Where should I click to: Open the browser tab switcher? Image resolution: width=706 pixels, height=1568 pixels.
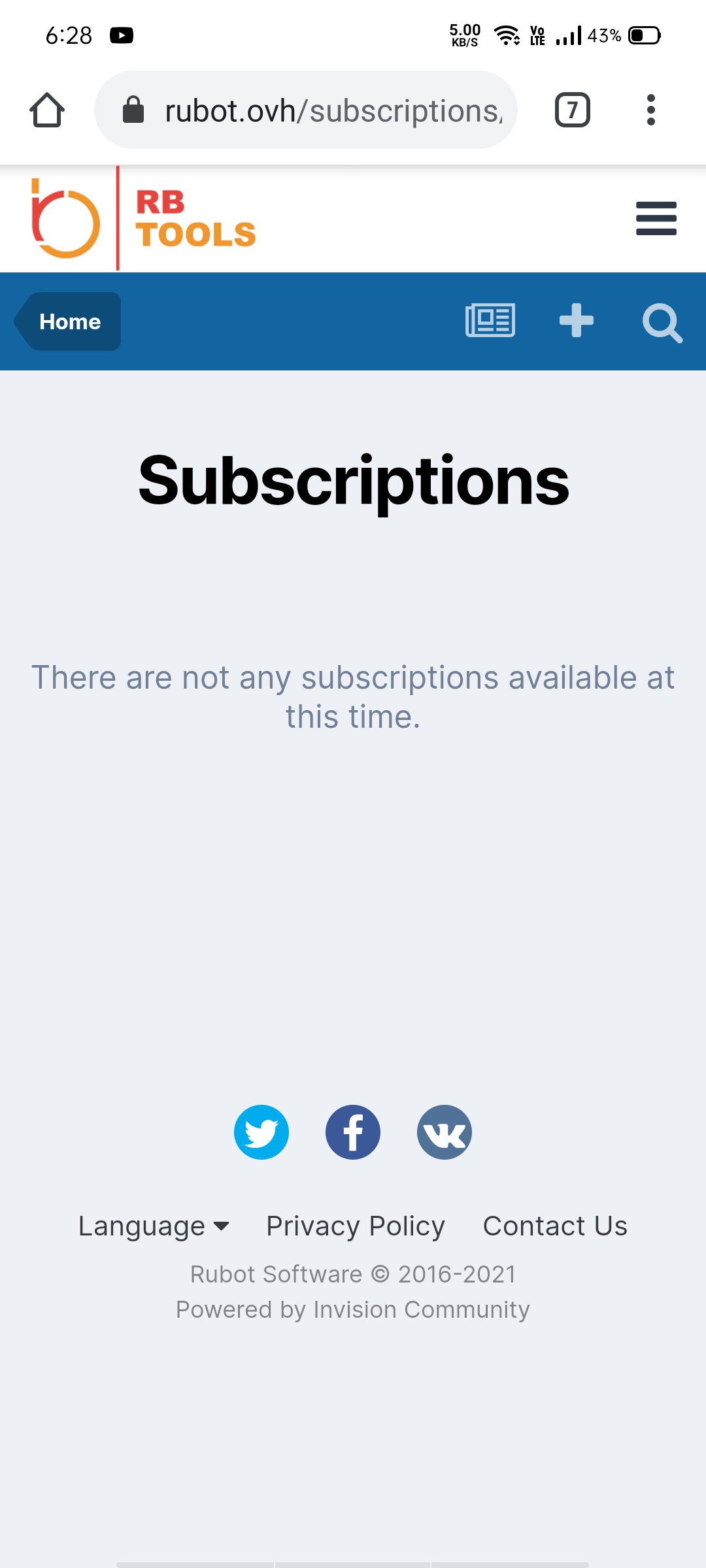tap(572, 110)
